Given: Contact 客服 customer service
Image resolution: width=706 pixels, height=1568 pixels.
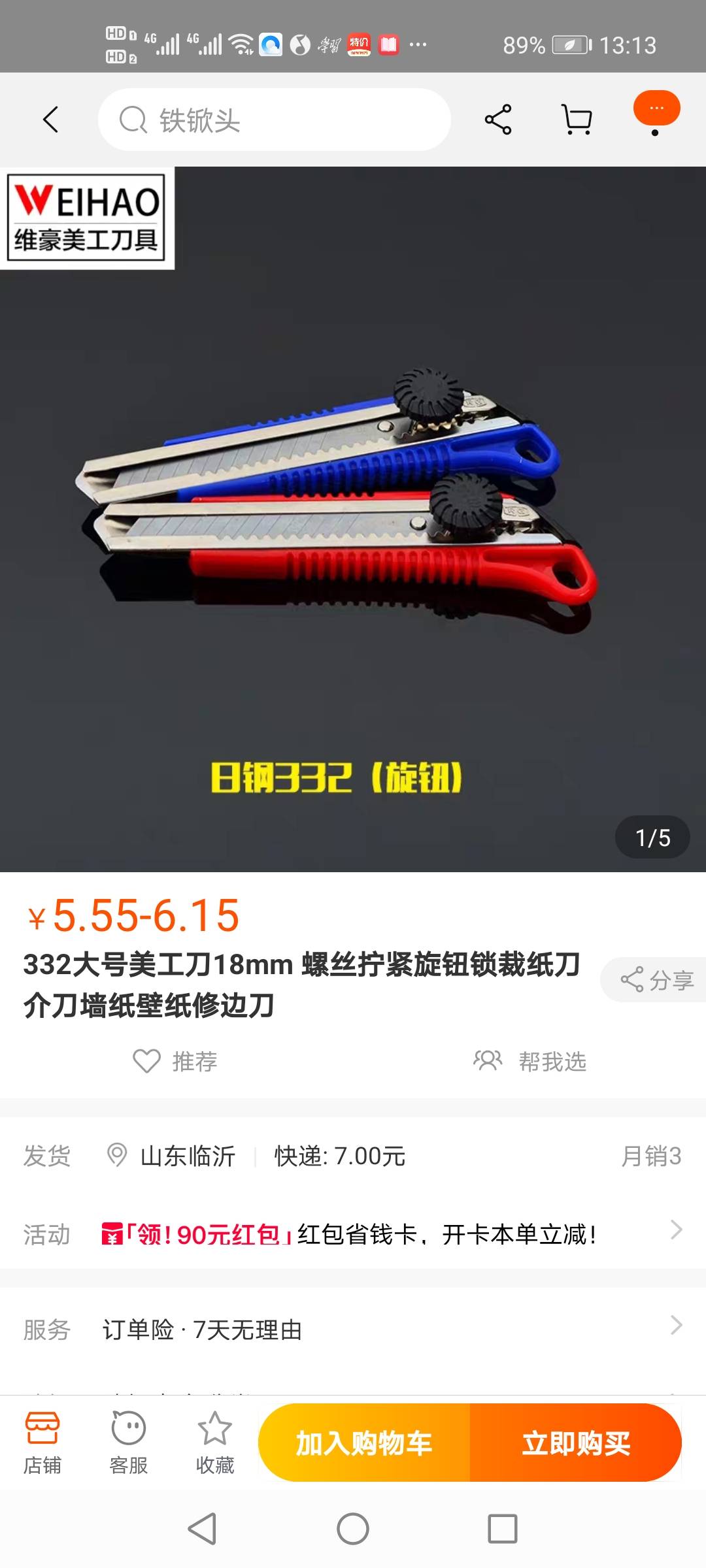Looking at the screenshot, I should click(129, 1442).
